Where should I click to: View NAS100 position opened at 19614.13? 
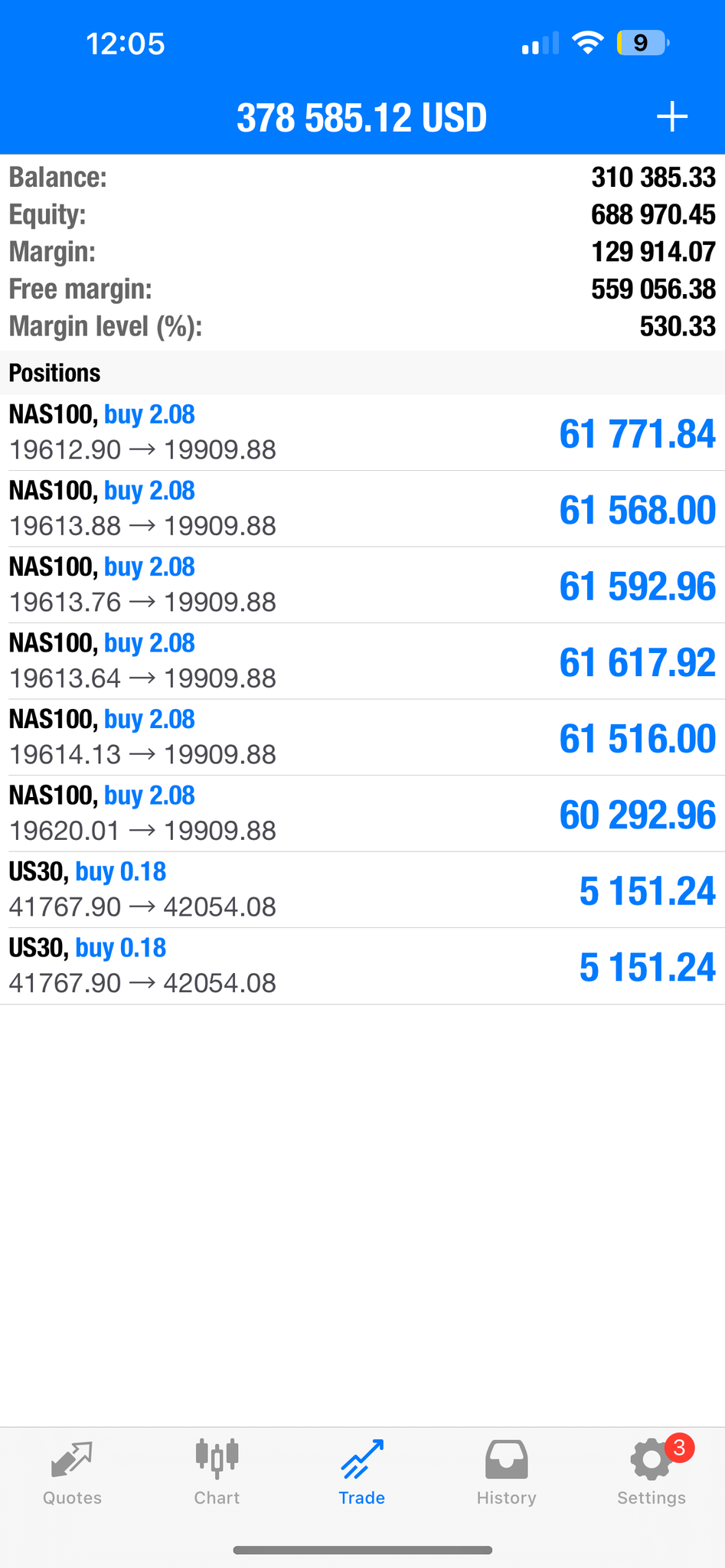362,737
